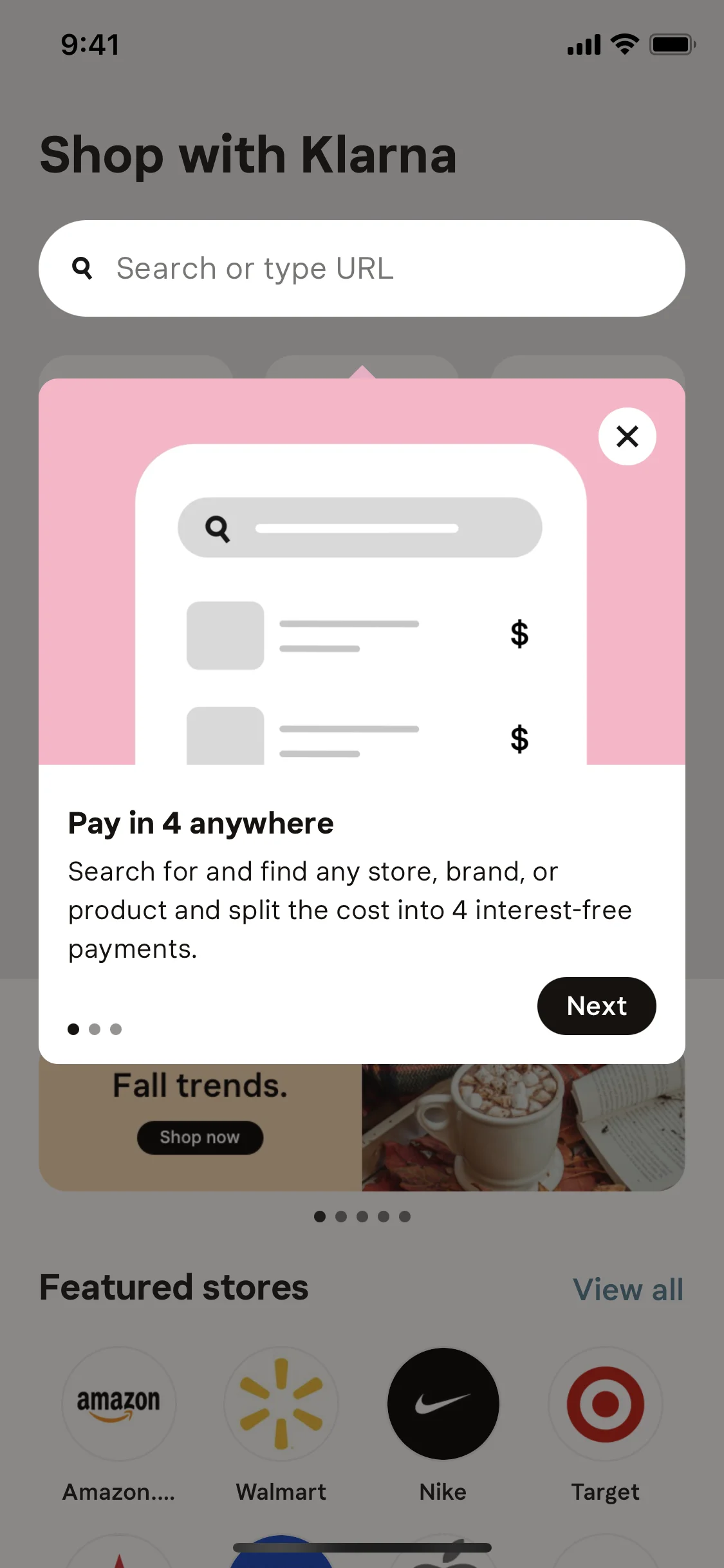Image resolution: width=724 pixels, height=1568 pixels.
Task: Select the second dot under the banner carousel
Action: tap(341, 1216)
